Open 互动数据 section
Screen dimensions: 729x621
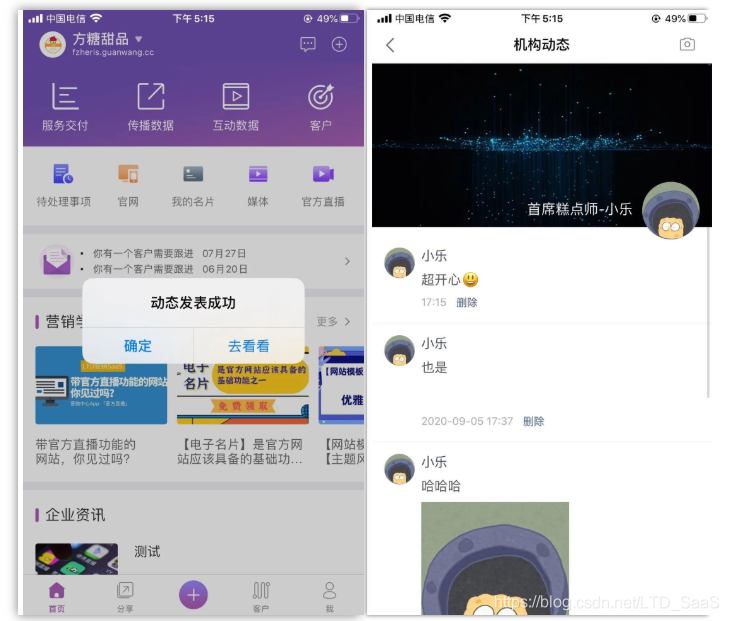tap(235, 107)
